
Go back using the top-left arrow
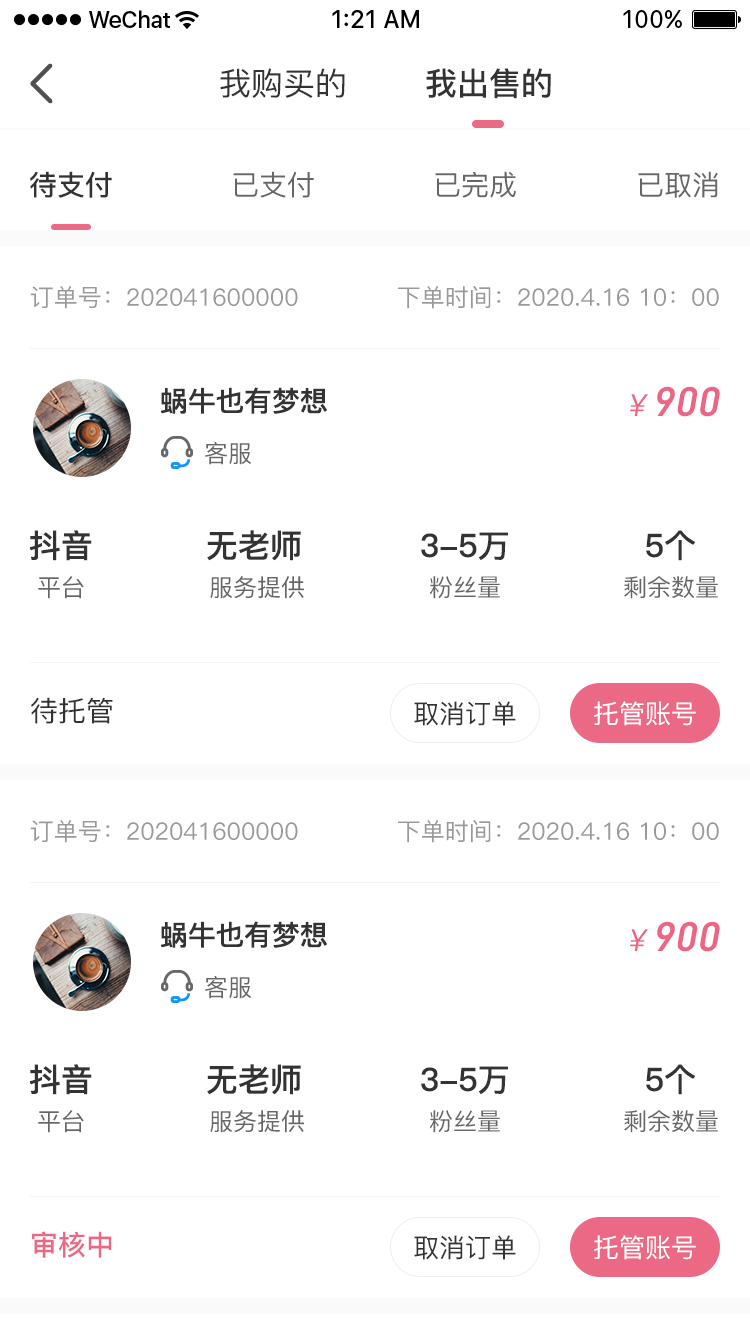[41, 84]
